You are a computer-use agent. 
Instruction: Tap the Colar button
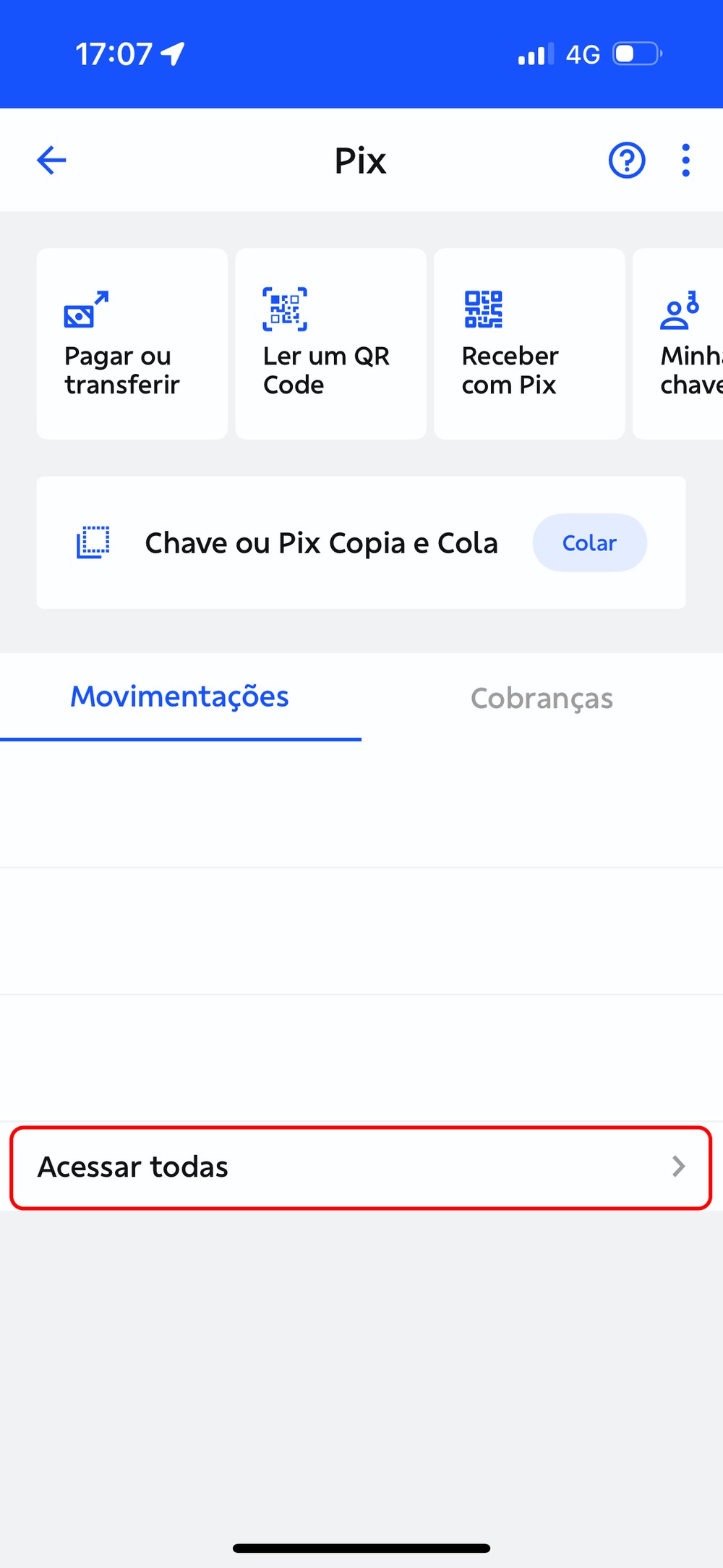[589, 542]
